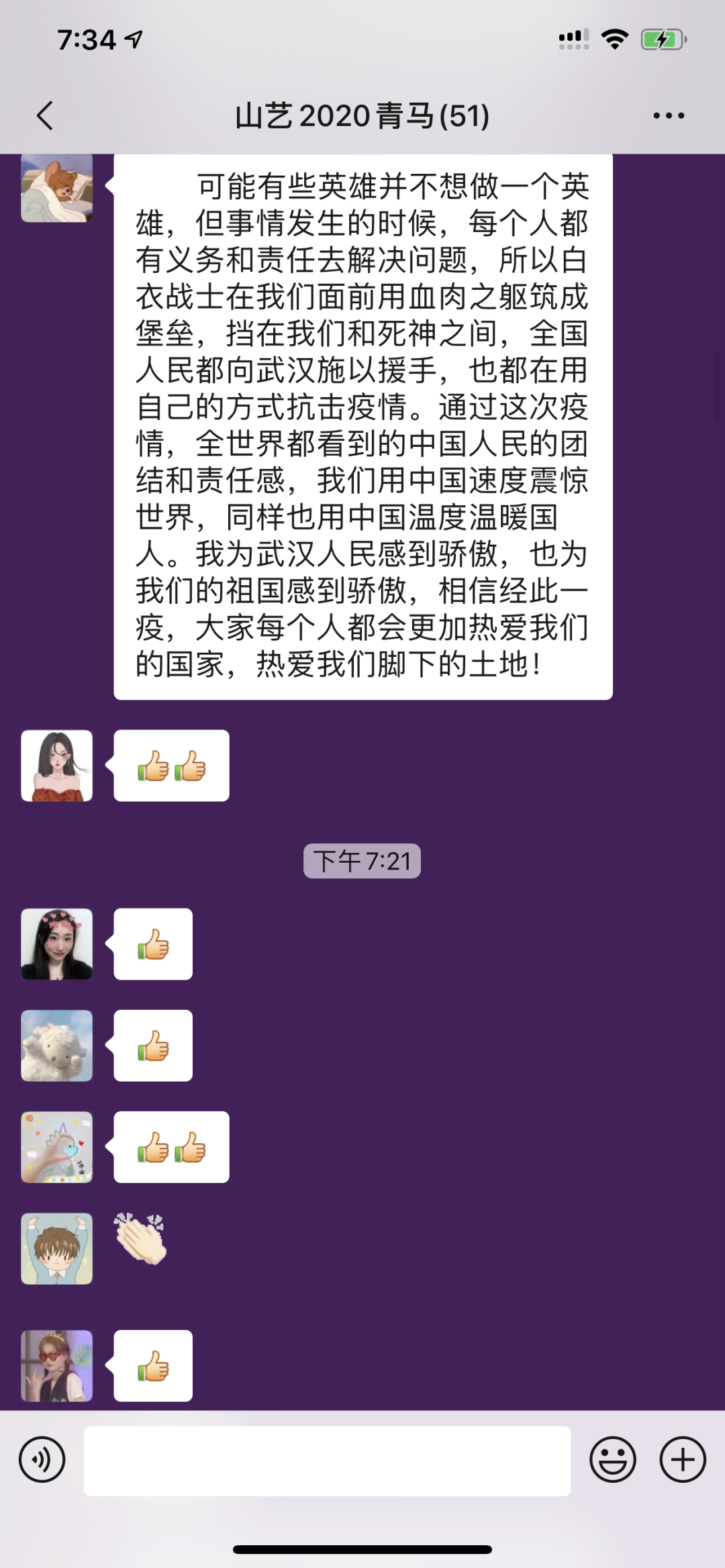Switch to voice message input

(x=42, y=1459)
